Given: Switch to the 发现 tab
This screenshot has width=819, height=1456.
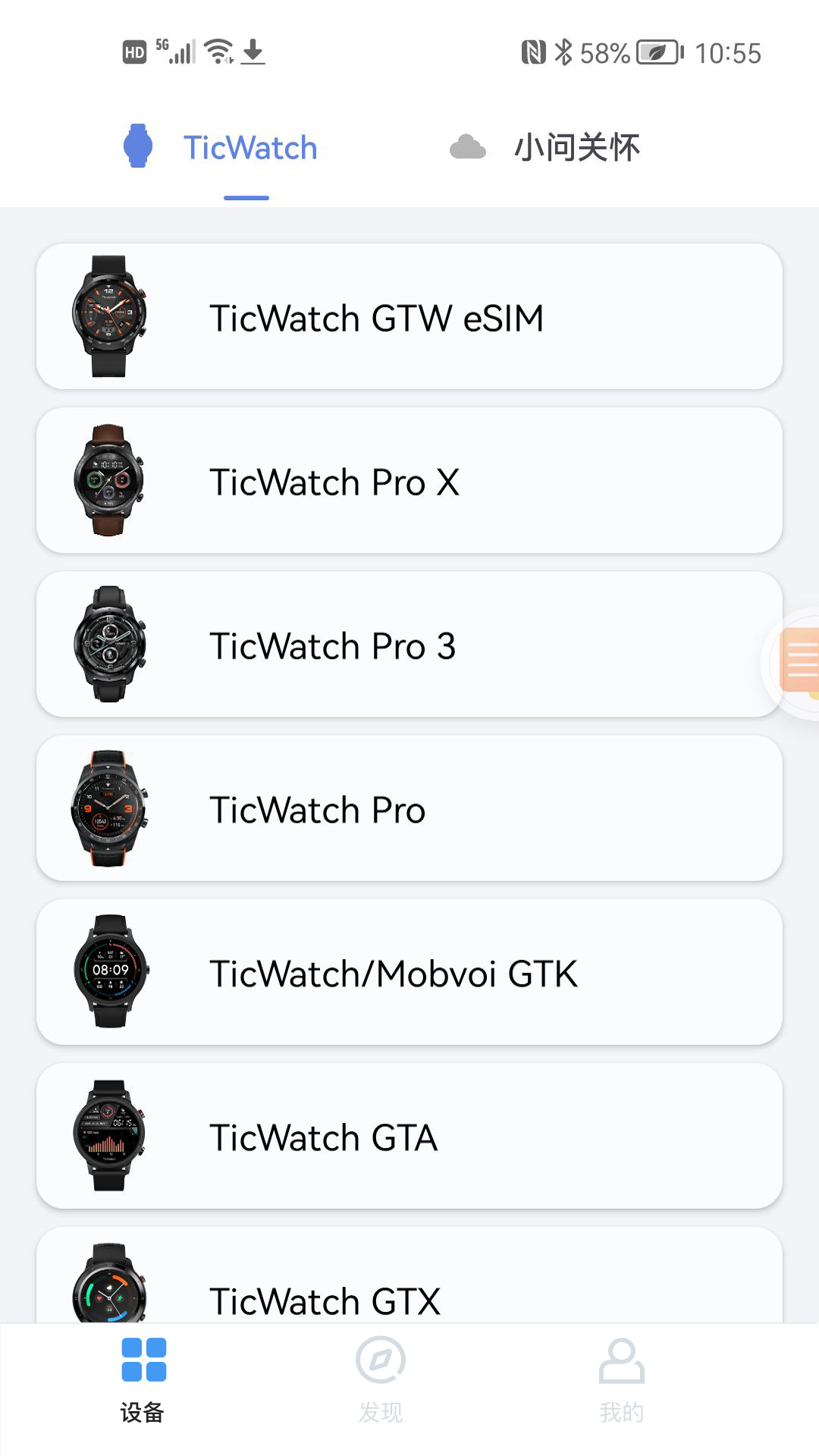Looking at the screenshot, I should [381, 1380].
